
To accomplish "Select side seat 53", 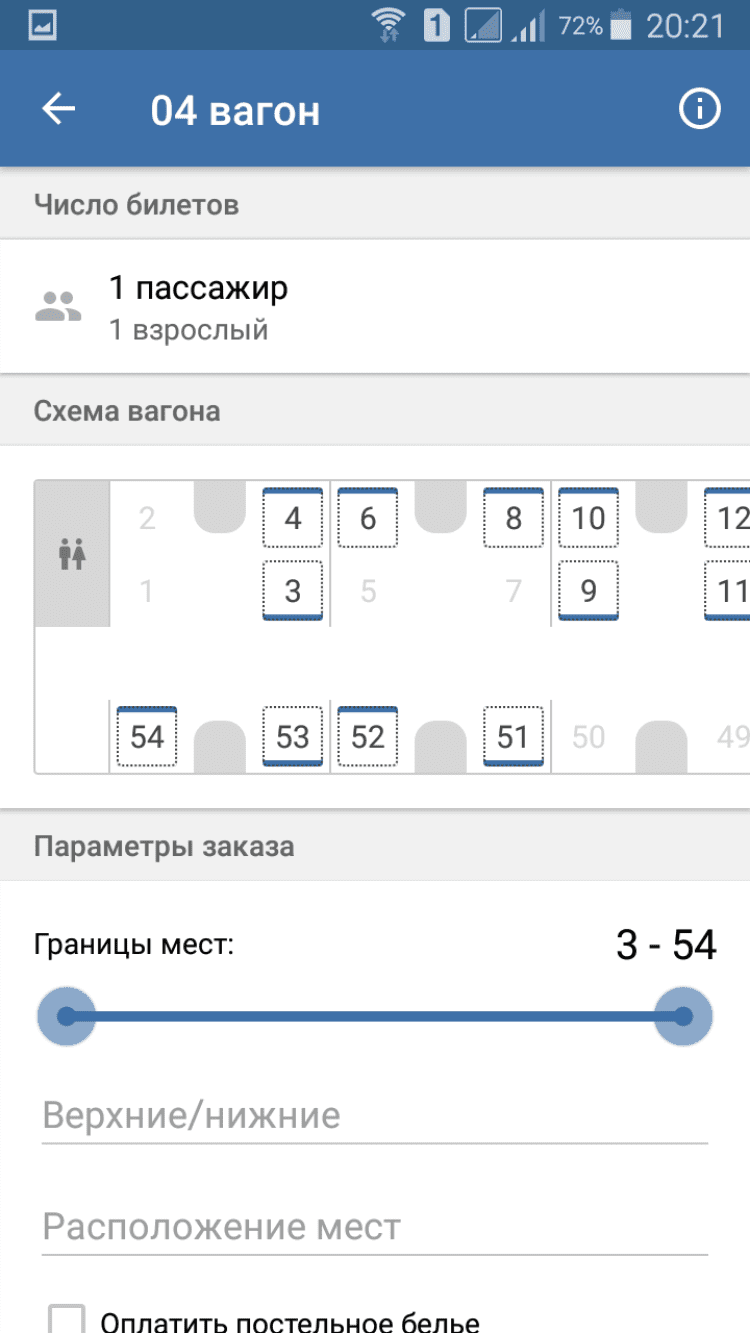I will click(292, 737).
